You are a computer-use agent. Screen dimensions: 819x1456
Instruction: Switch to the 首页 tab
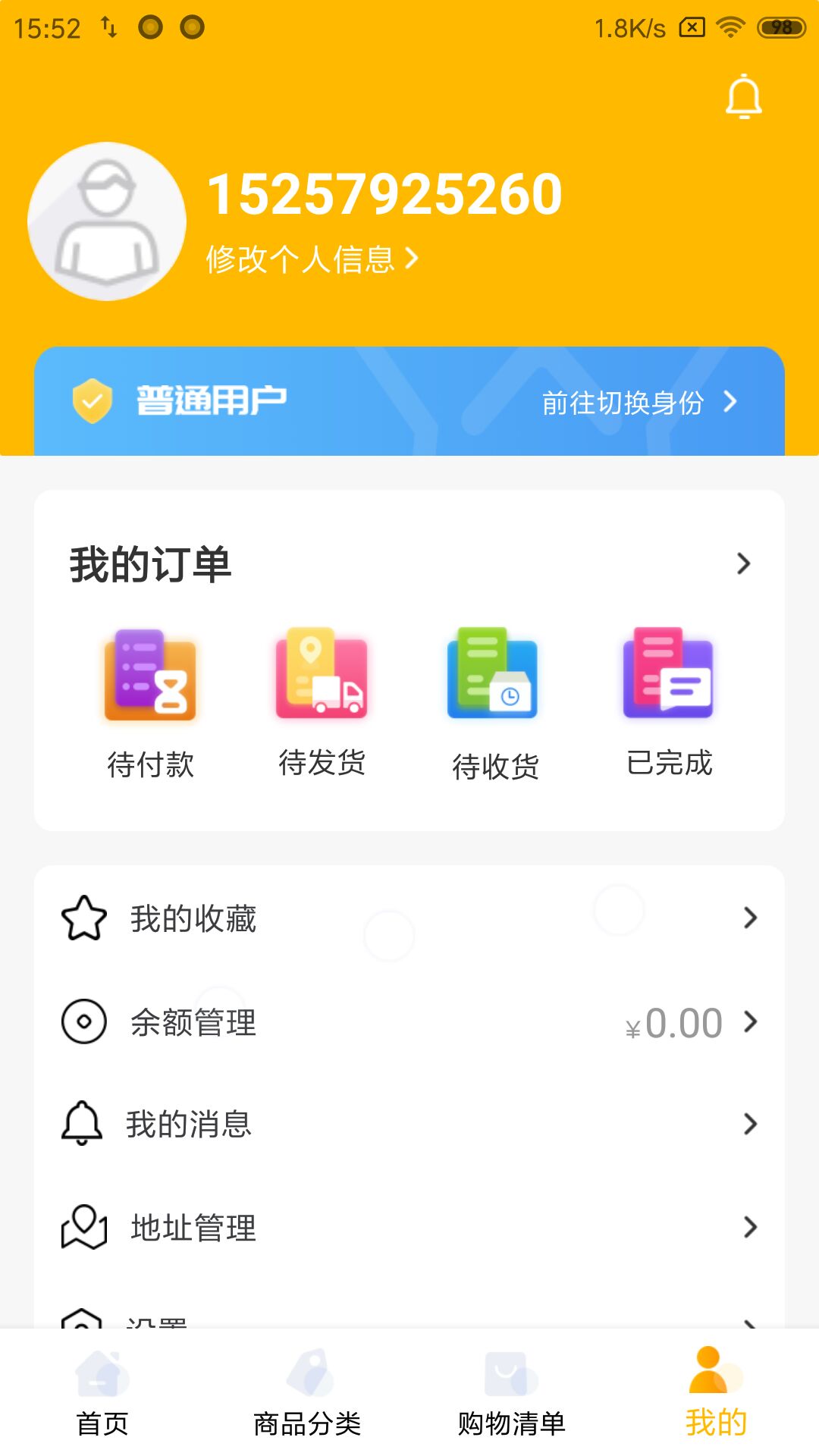[102, 1403]
